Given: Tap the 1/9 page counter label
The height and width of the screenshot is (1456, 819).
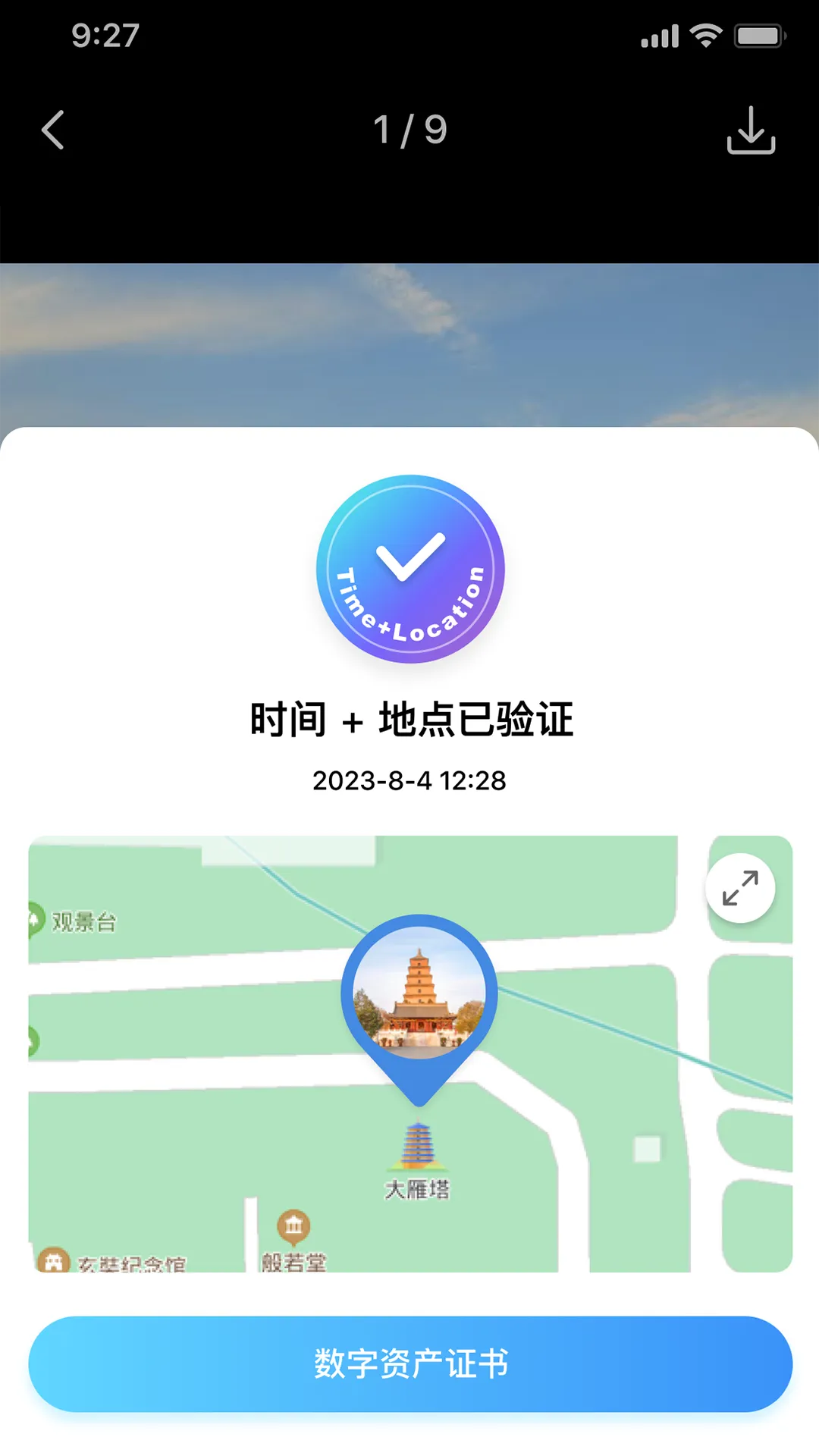Looking at the screenshot, I should [x=409, y=129].
